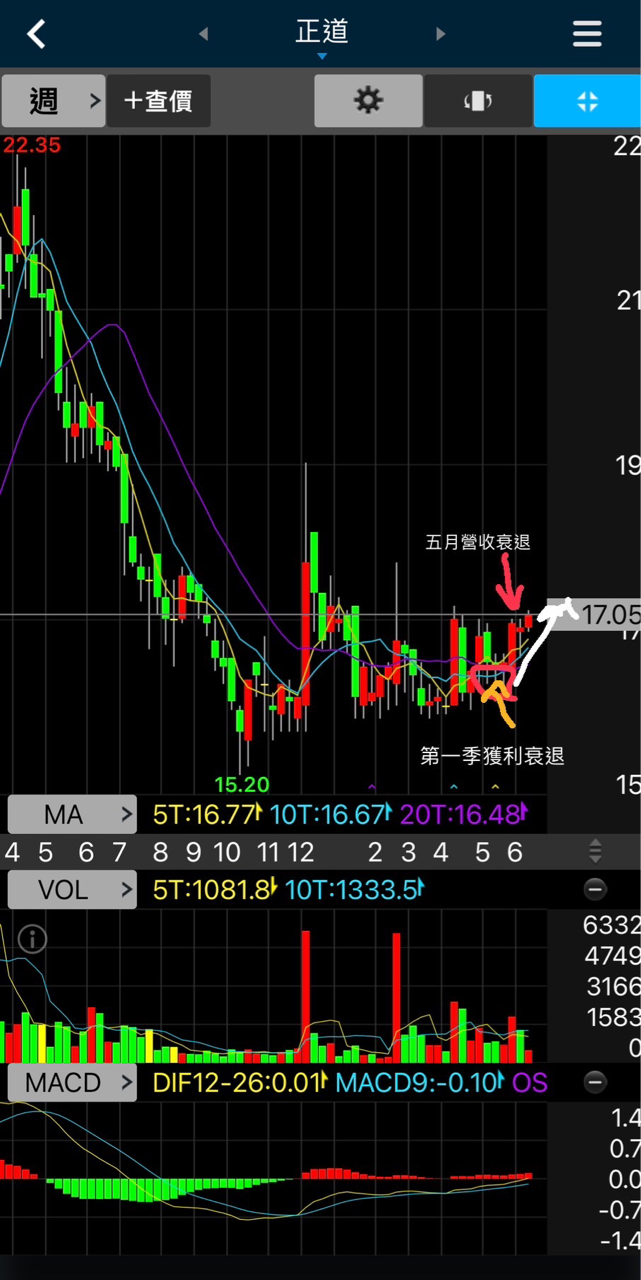
Task: Change the MA indicator selector
Action: pos(72,815)
